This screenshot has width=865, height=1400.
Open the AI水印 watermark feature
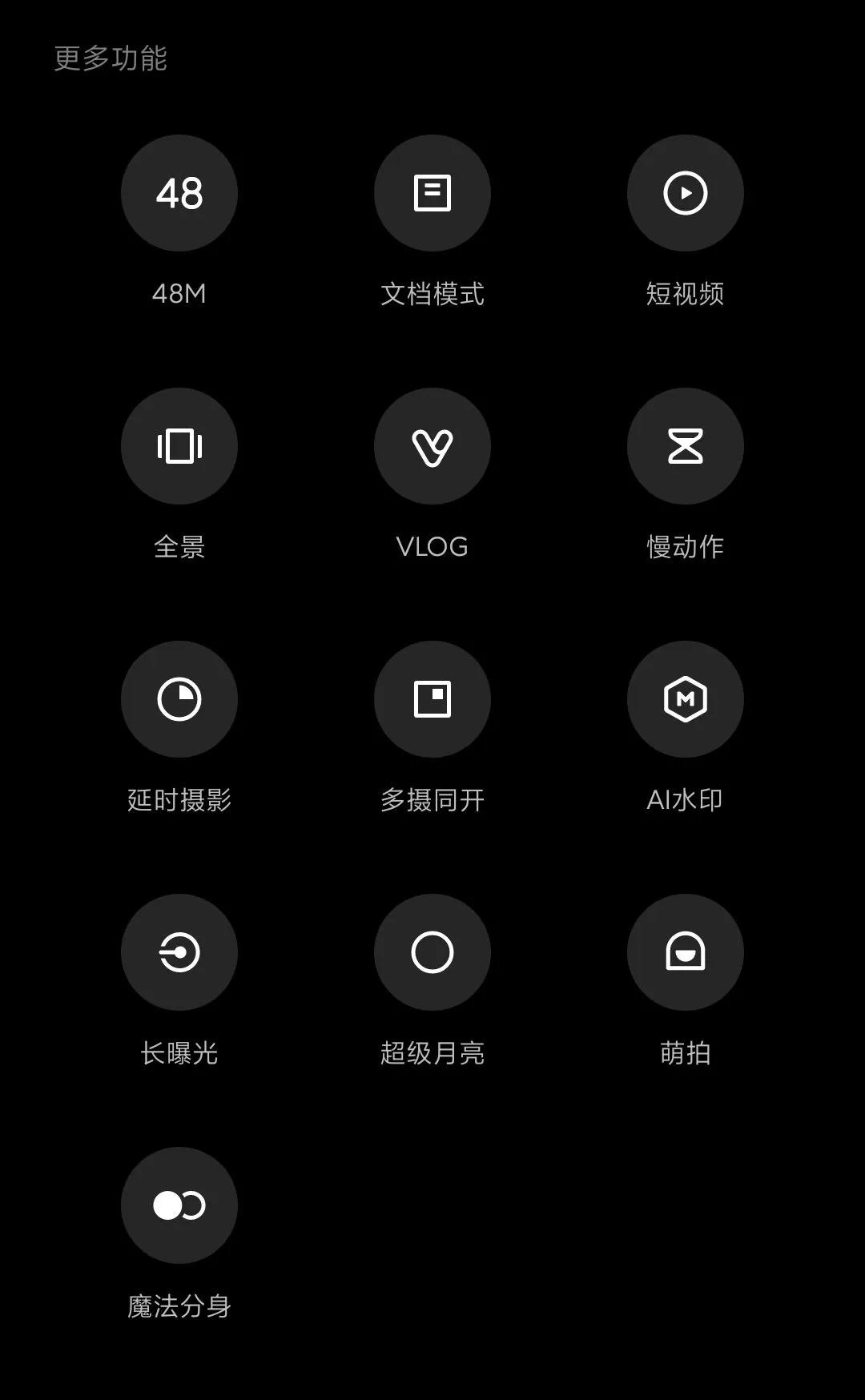[x=686, y=699]
